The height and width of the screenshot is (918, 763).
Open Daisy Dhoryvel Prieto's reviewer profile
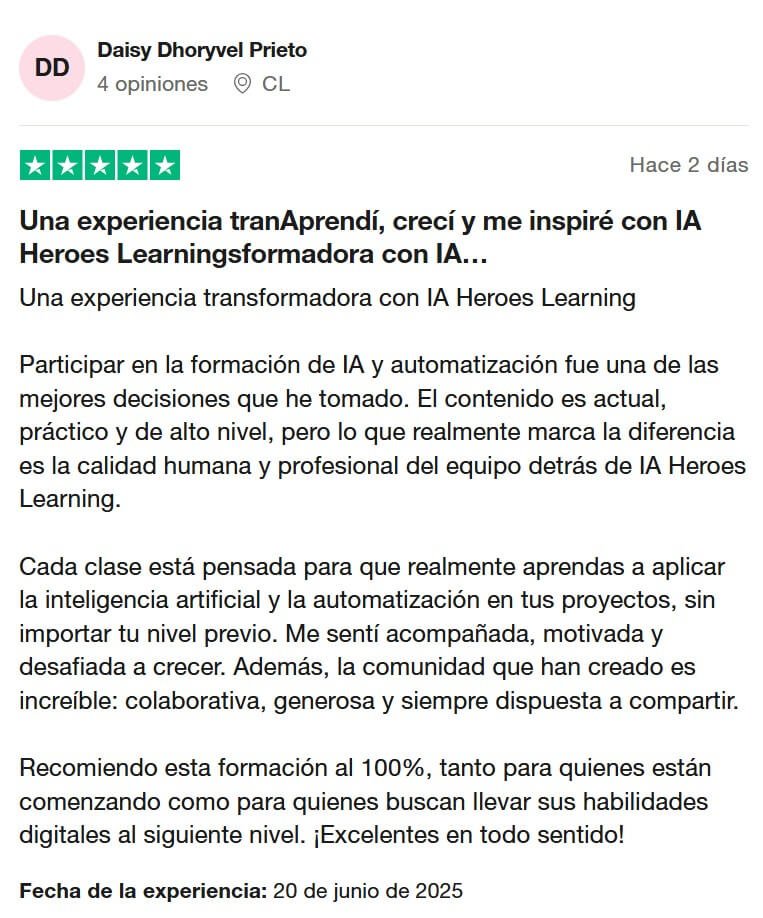(201, 50)
